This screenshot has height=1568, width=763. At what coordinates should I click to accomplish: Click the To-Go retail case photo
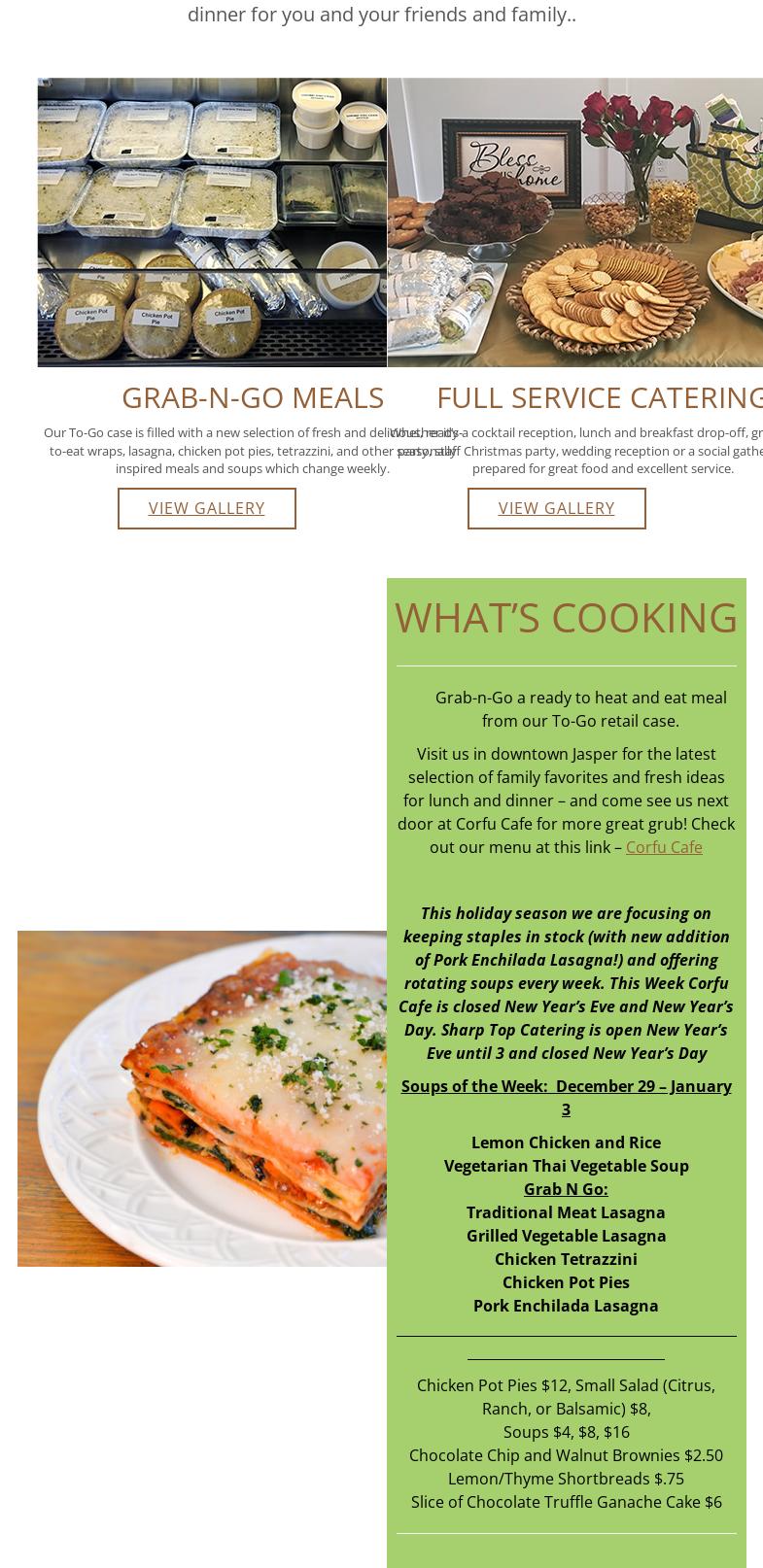pos(212,222)
